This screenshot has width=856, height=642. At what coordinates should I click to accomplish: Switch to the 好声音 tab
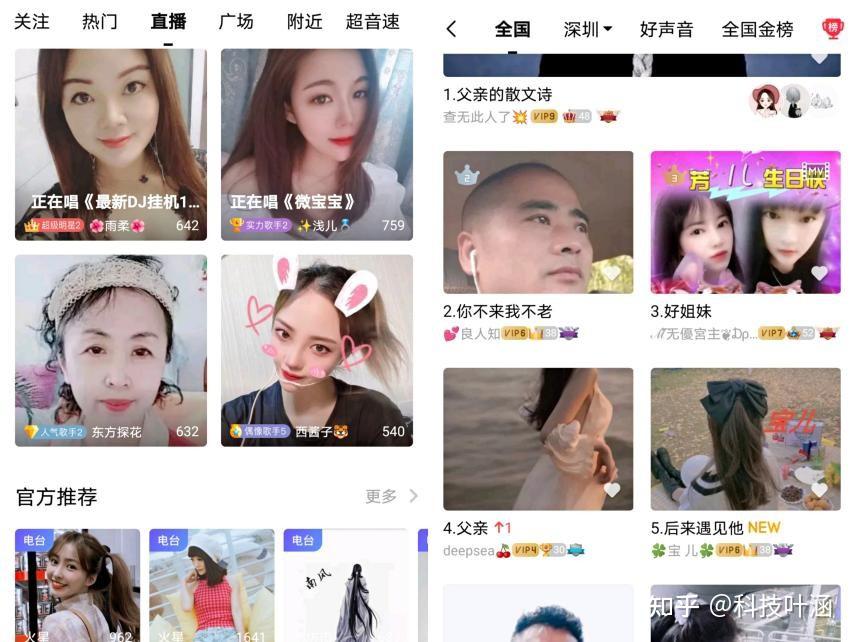coord(666,29)
